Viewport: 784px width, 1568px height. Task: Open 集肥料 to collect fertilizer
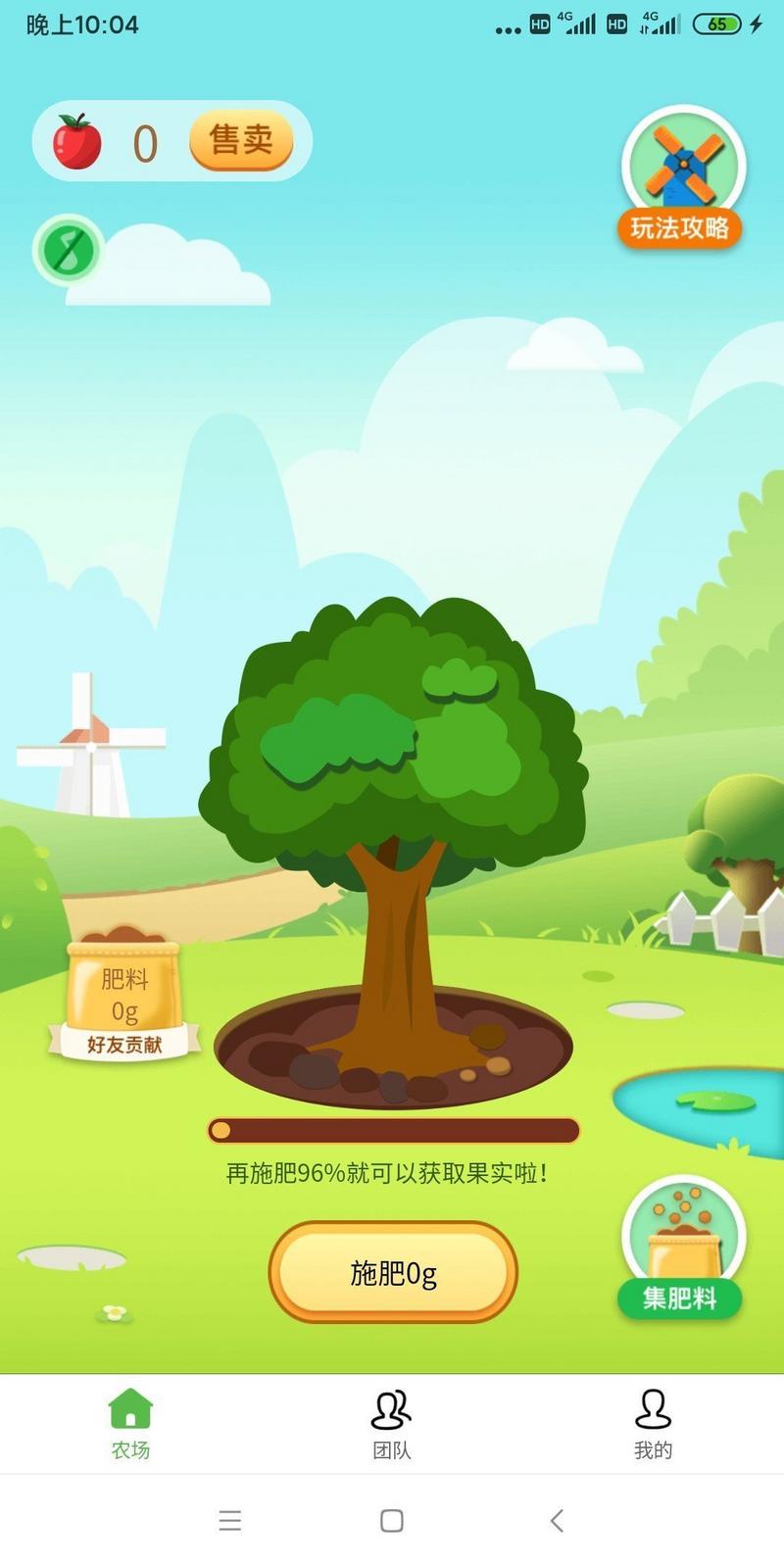682,1249
